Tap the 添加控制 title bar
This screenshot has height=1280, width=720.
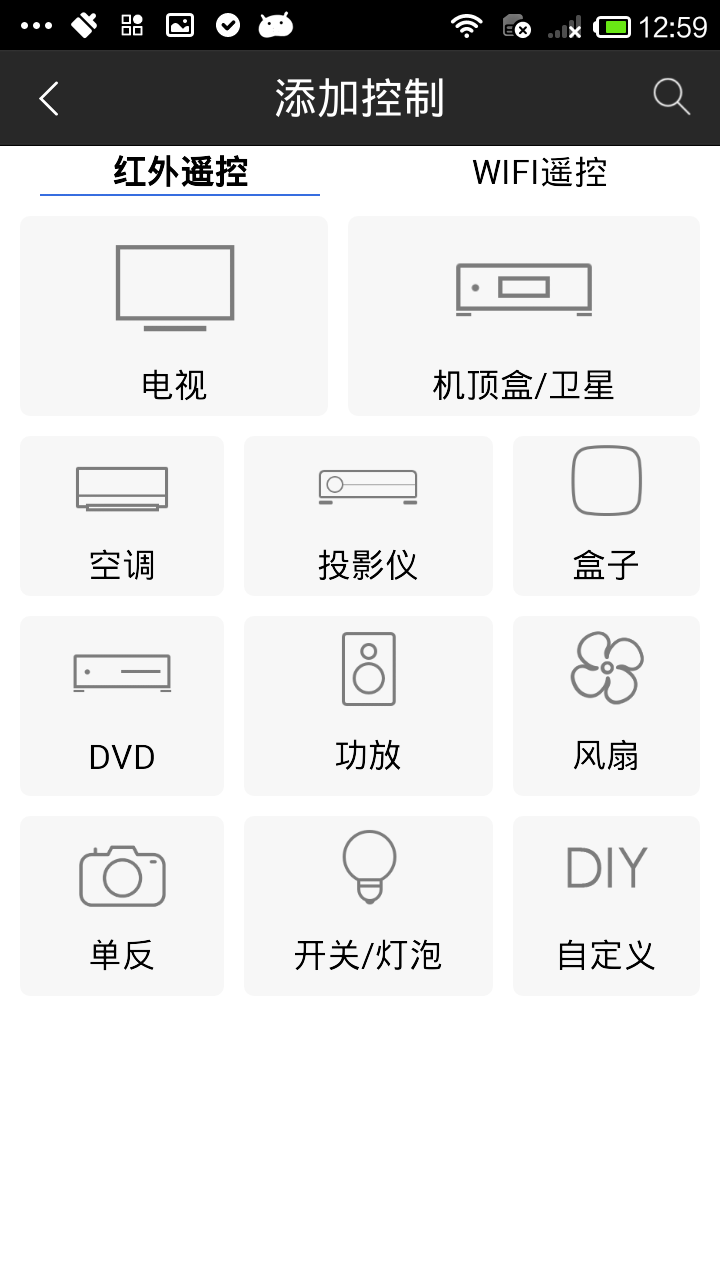pos(360,97)
